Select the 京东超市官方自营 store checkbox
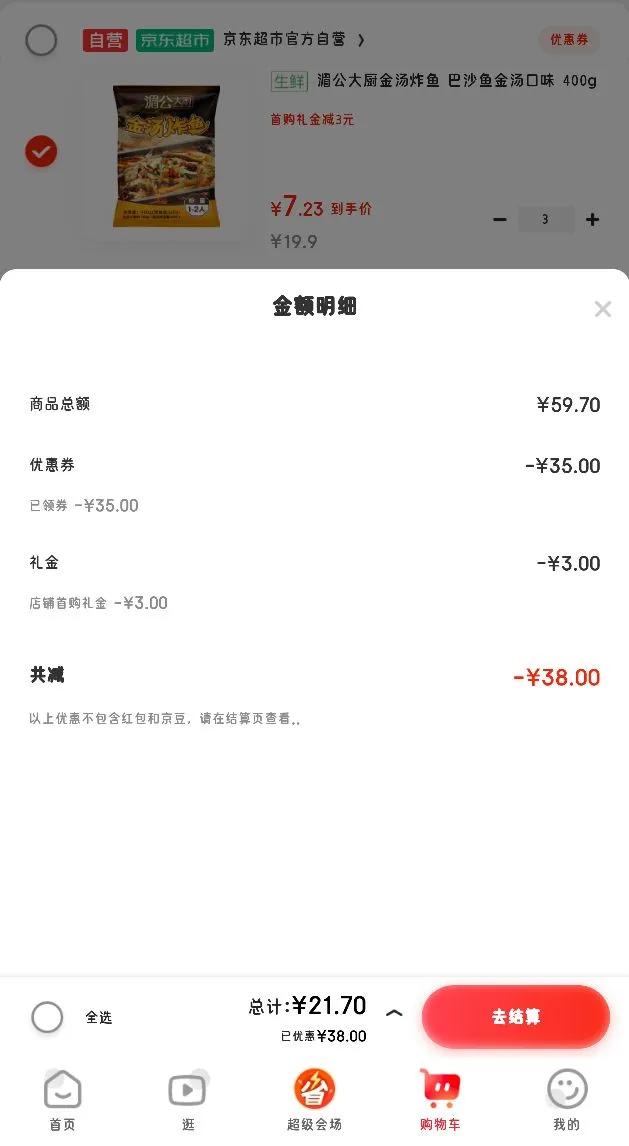This screenshot has height=1146, width=629. [41, 40]
